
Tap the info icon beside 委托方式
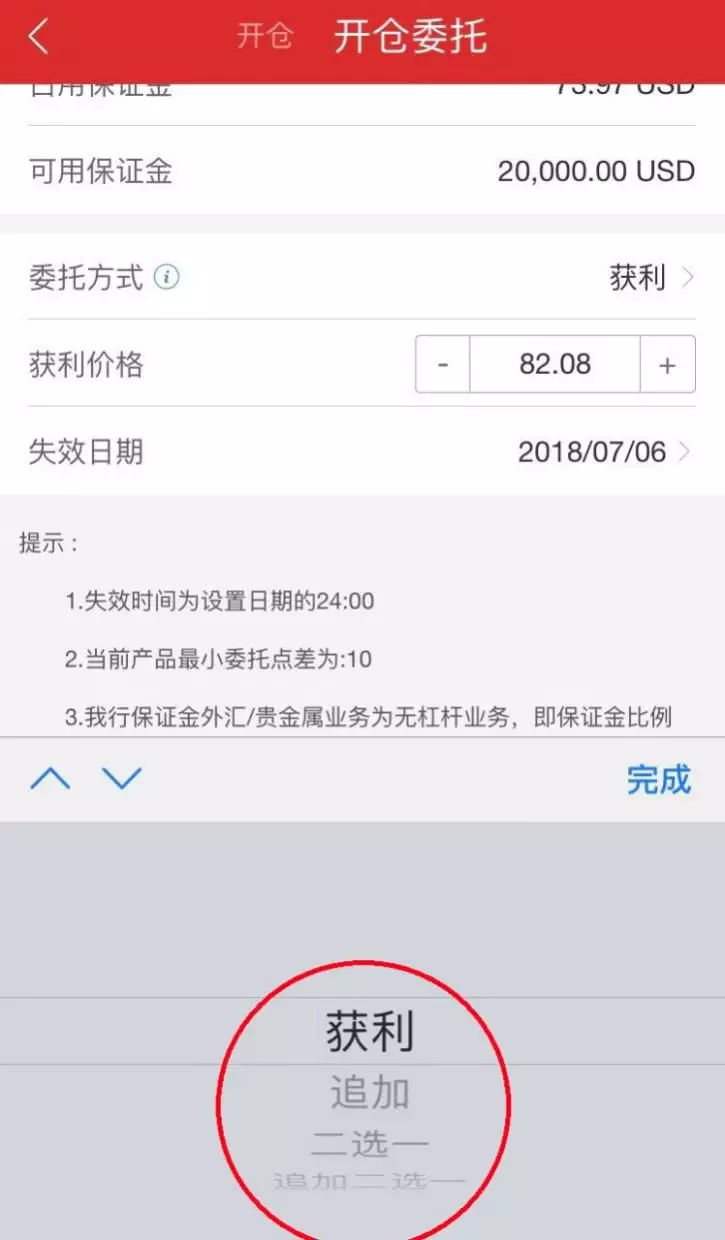click(167, 277)
